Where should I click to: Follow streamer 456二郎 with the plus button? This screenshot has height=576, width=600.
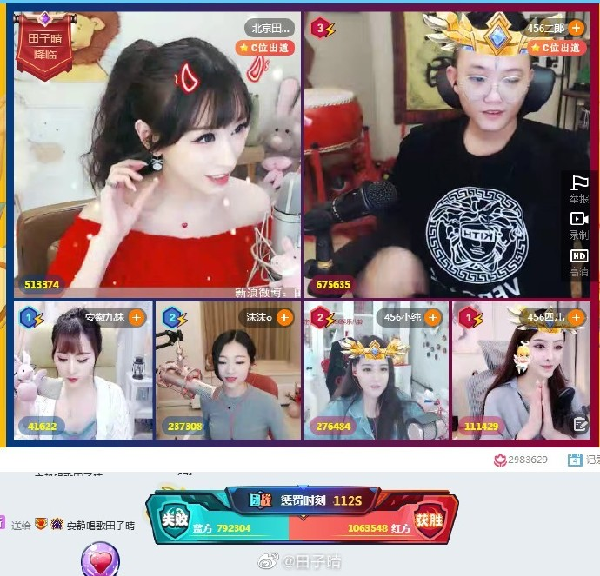point(576,28)
